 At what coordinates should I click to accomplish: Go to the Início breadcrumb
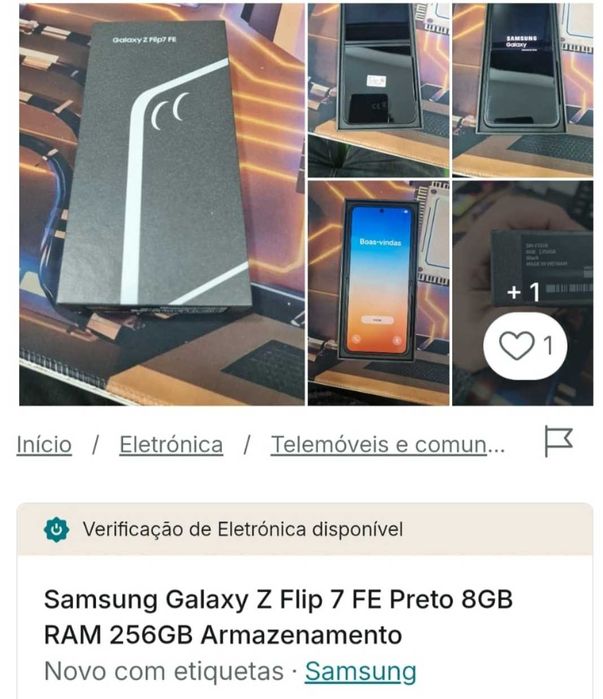44,445
